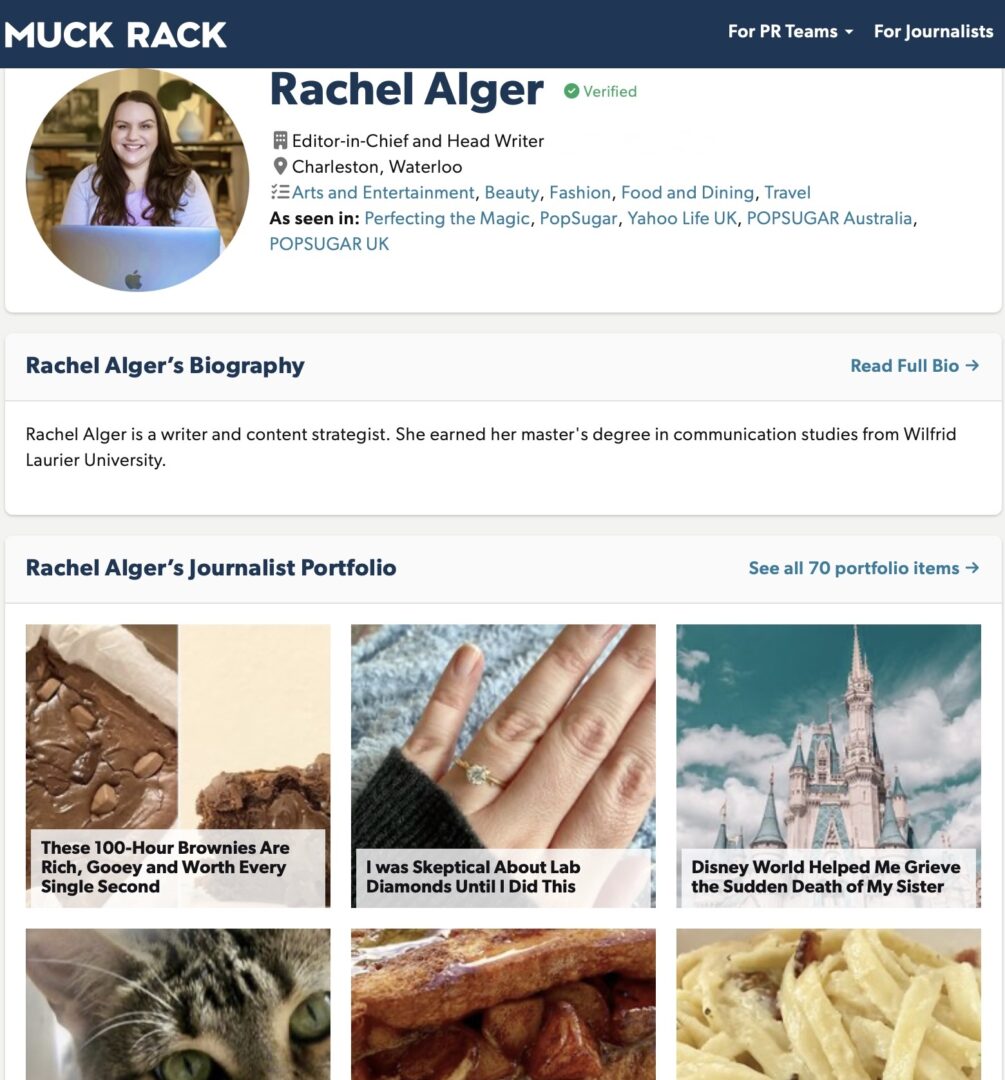Open the Yahoo Life UK outlet
1005x1080 pixels.
[x=682, y=218]
